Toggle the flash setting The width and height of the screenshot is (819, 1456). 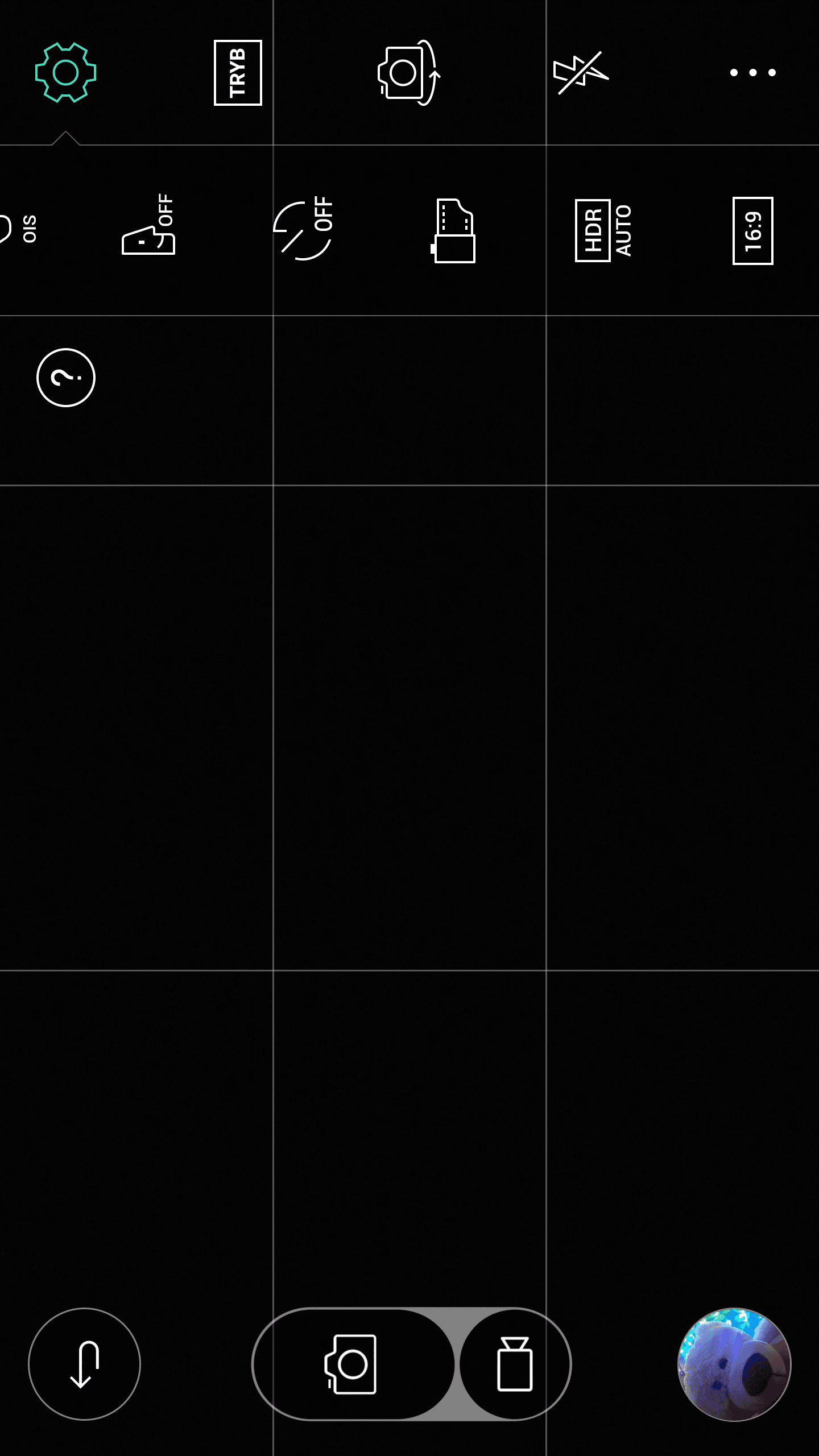point(581,73)
